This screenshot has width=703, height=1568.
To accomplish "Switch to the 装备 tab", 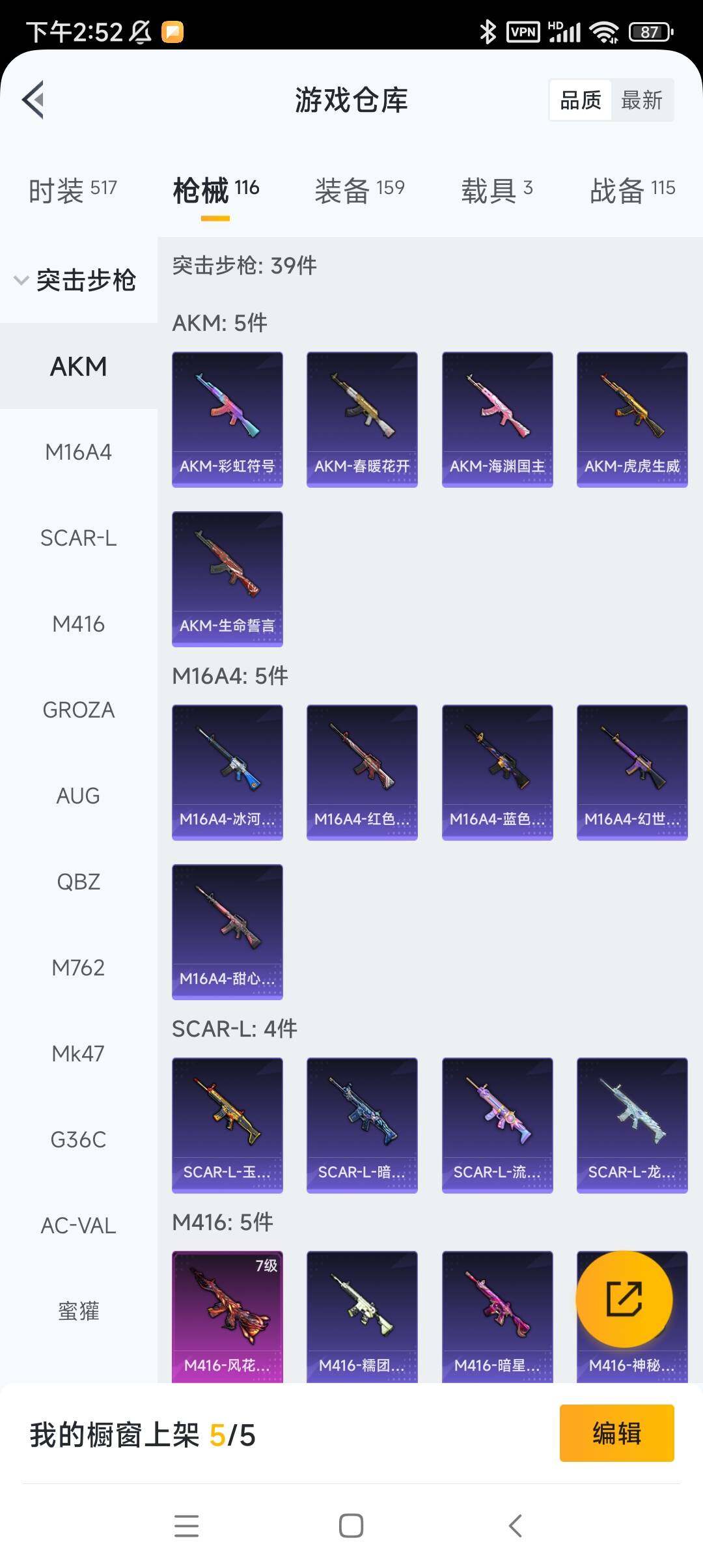I will pyautogui.click(x=359, y=190).
